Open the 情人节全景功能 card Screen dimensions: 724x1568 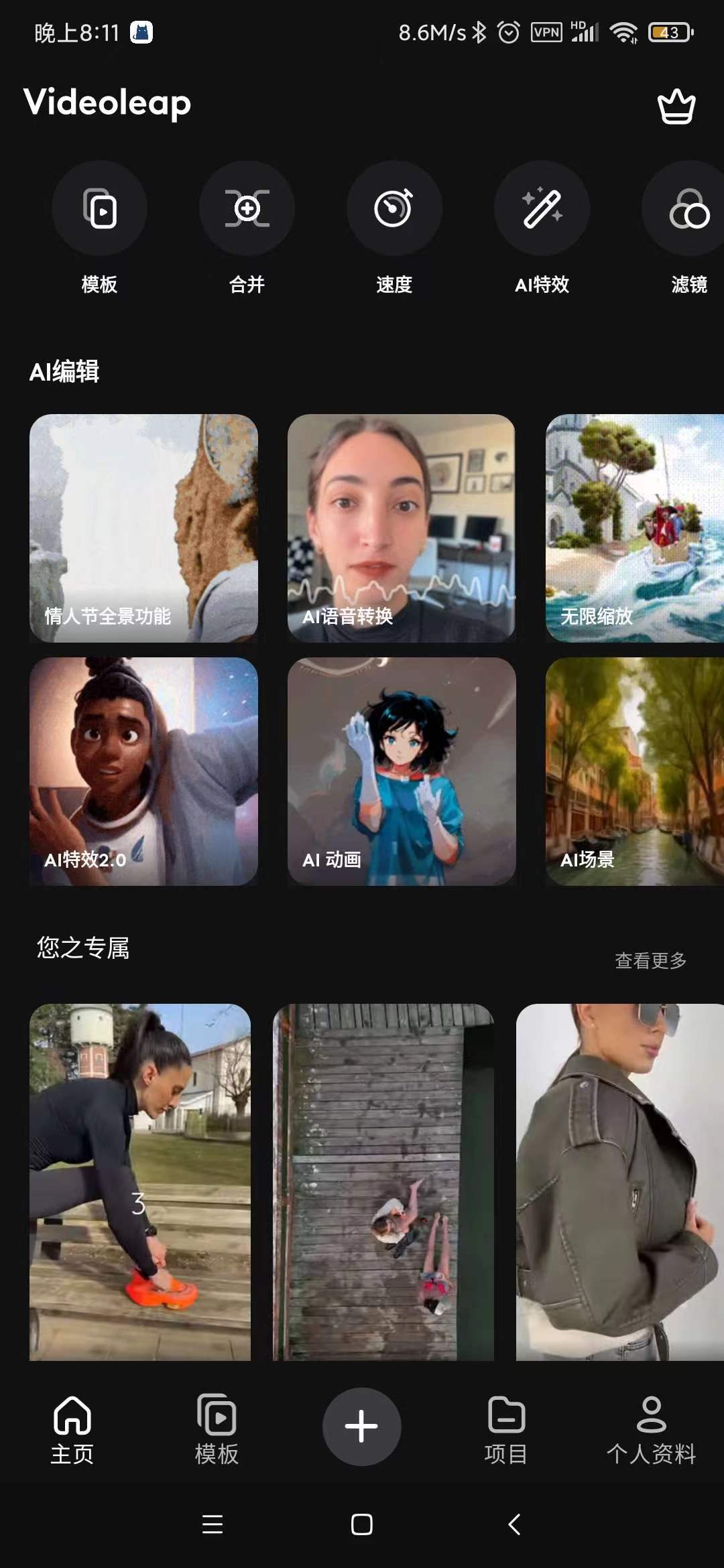click(143, 528)
